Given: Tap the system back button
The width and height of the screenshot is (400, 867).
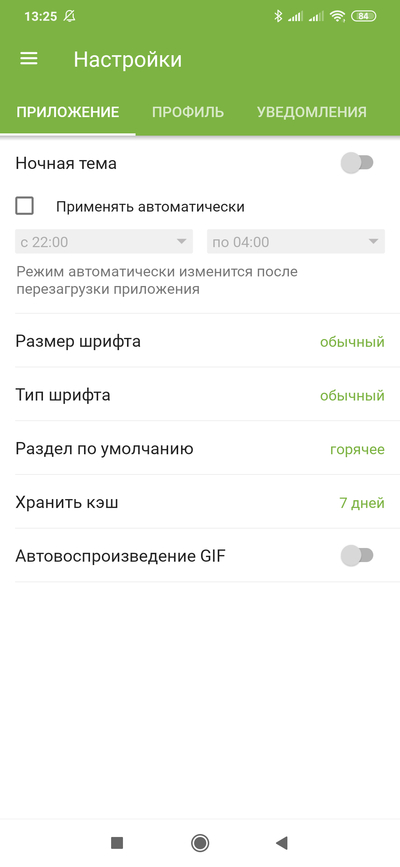Looking at the screenshot, I should click(x=282, y=843).
